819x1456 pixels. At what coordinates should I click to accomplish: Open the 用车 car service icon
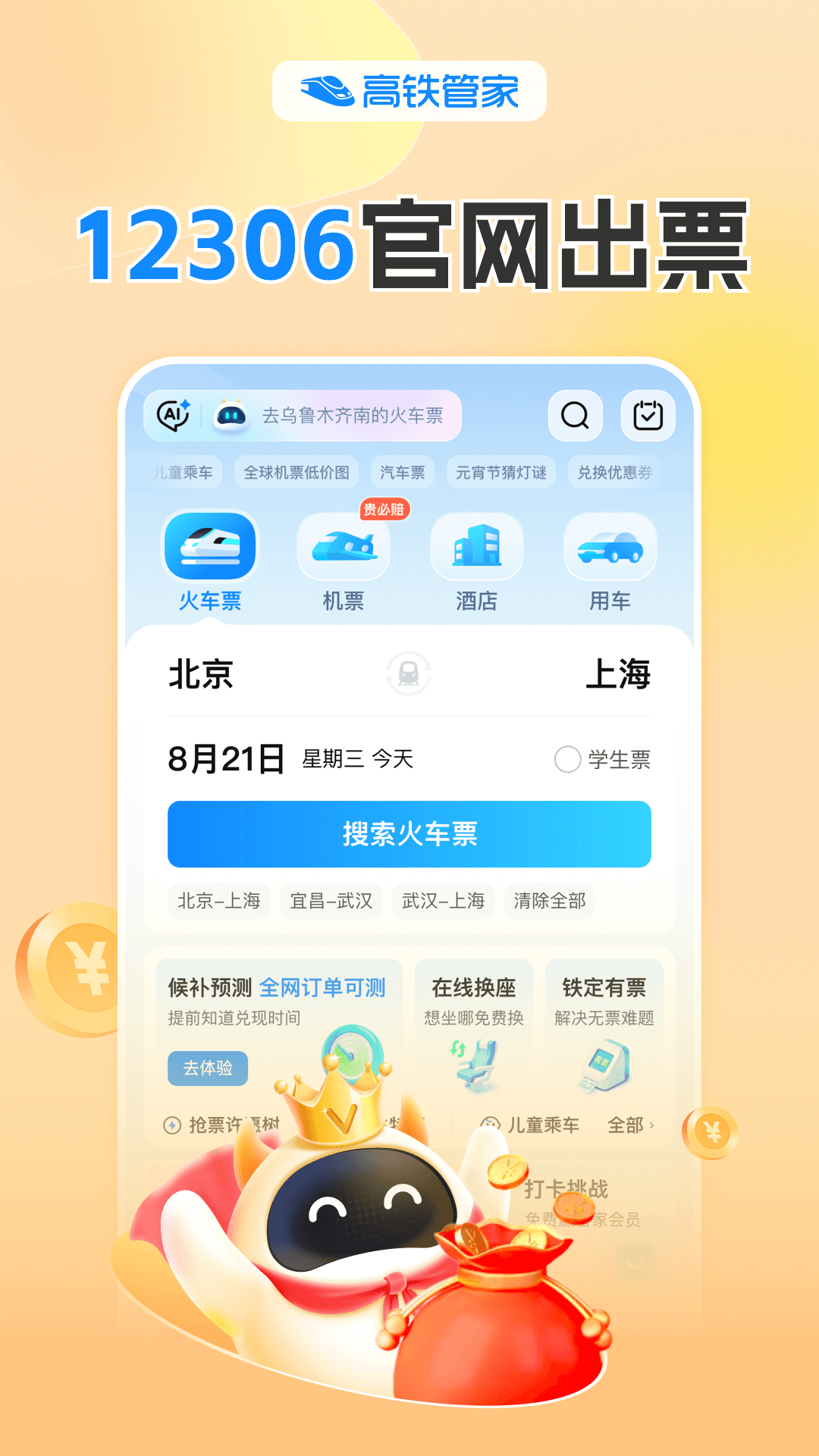coord(609,546)
